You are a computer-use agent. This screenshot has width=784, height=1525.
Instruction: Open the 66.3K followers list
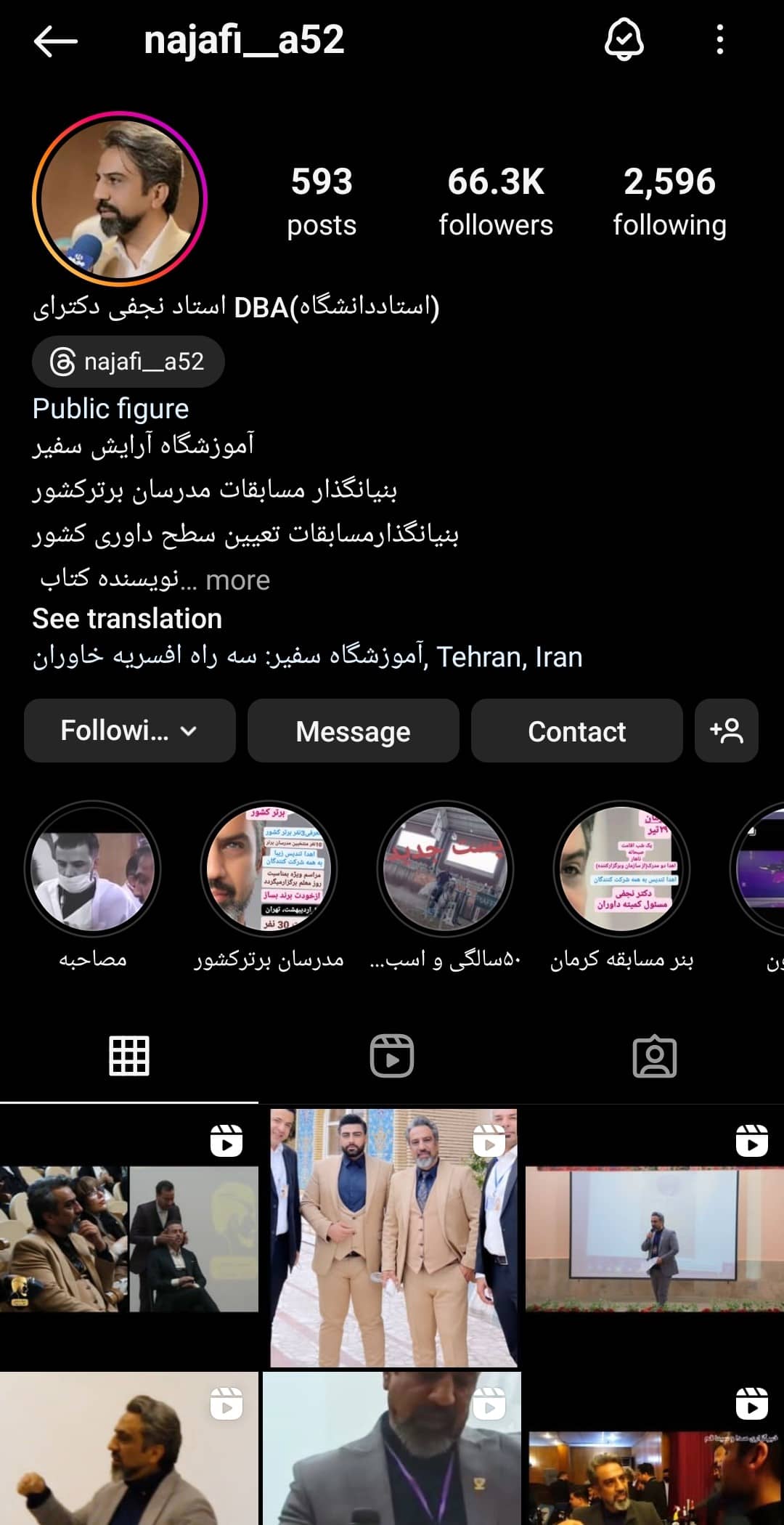[x=496, y=202]
